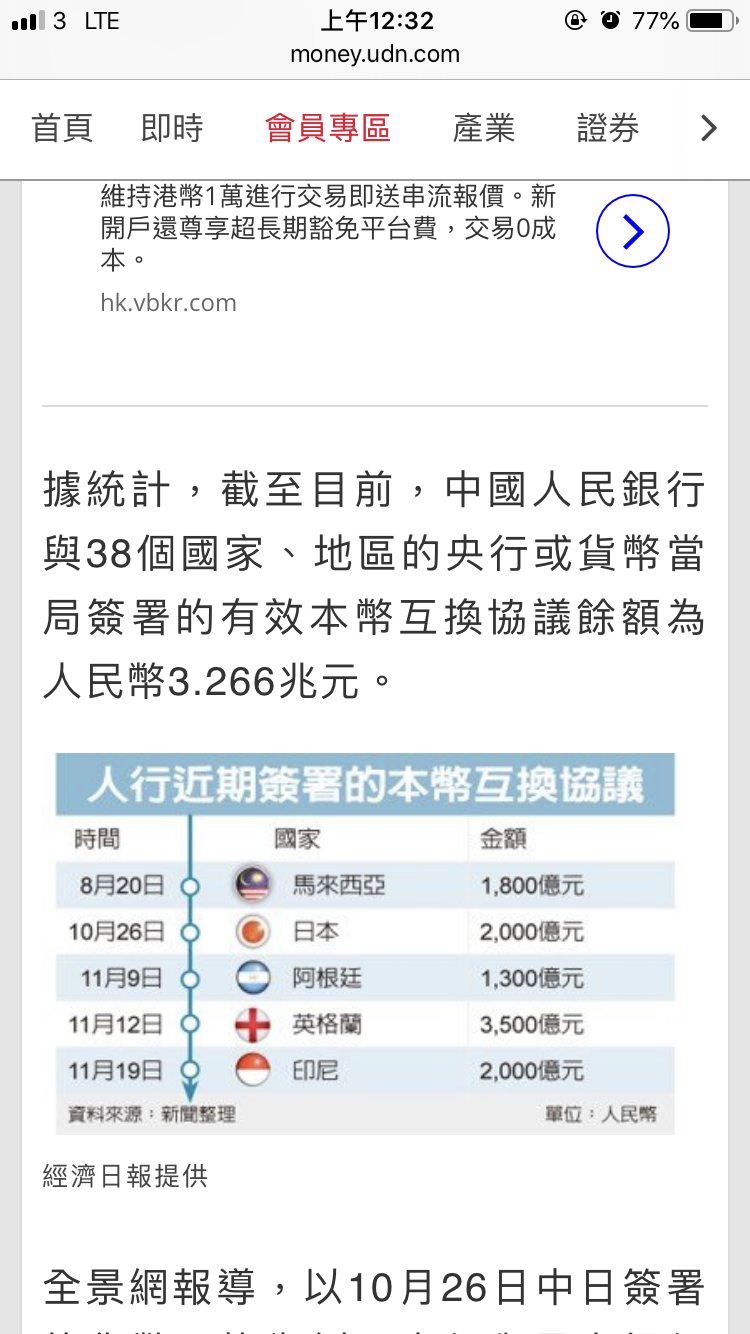Tap the England flag icon
750x1334 pixels.
pos(254,1024)
